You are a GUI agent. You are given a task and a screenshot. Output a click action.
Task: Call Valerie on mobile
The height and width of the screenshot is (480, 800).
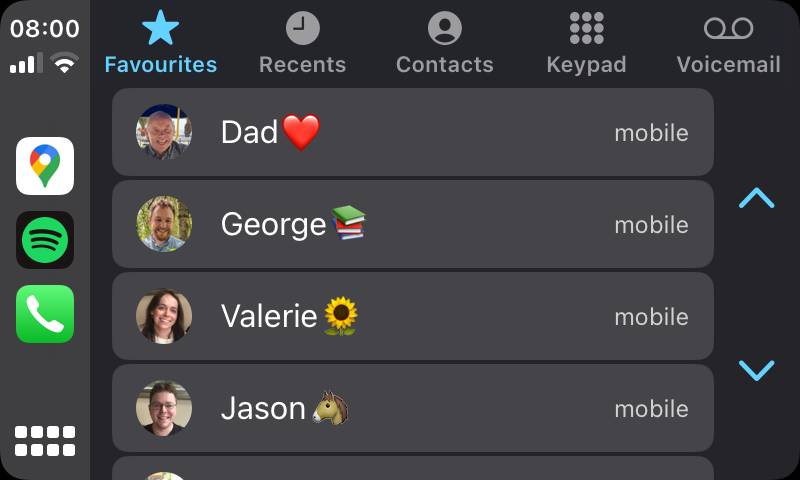tap(412, 316)
